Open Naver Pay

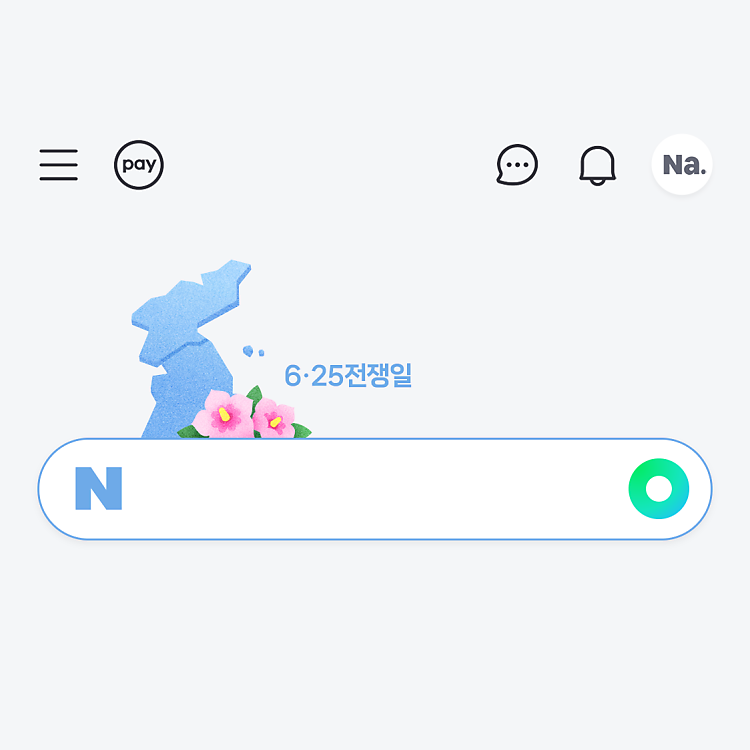(x=139, y=165)
